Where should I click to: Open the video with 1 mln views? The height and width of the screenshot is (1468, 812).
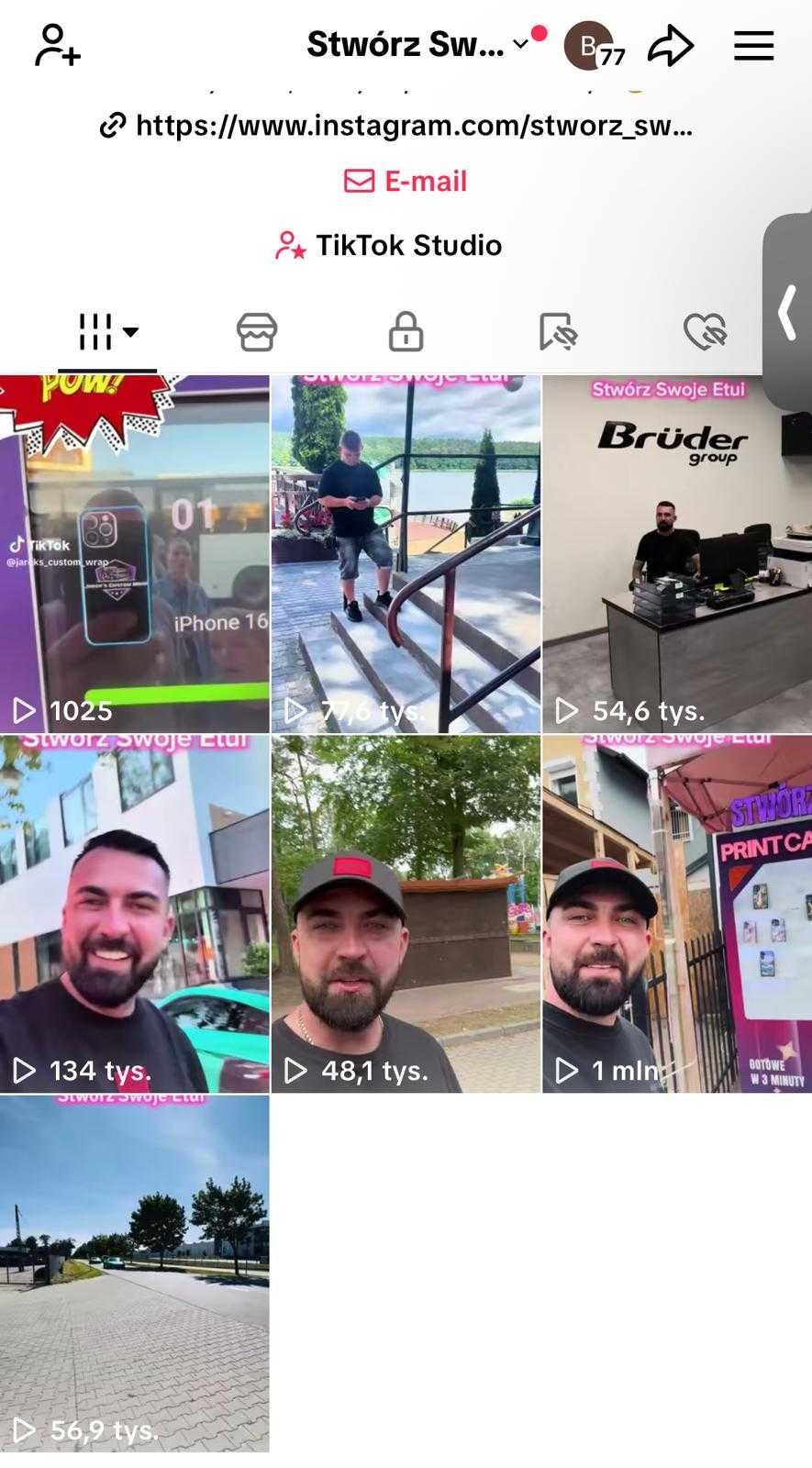click(677, 914)
